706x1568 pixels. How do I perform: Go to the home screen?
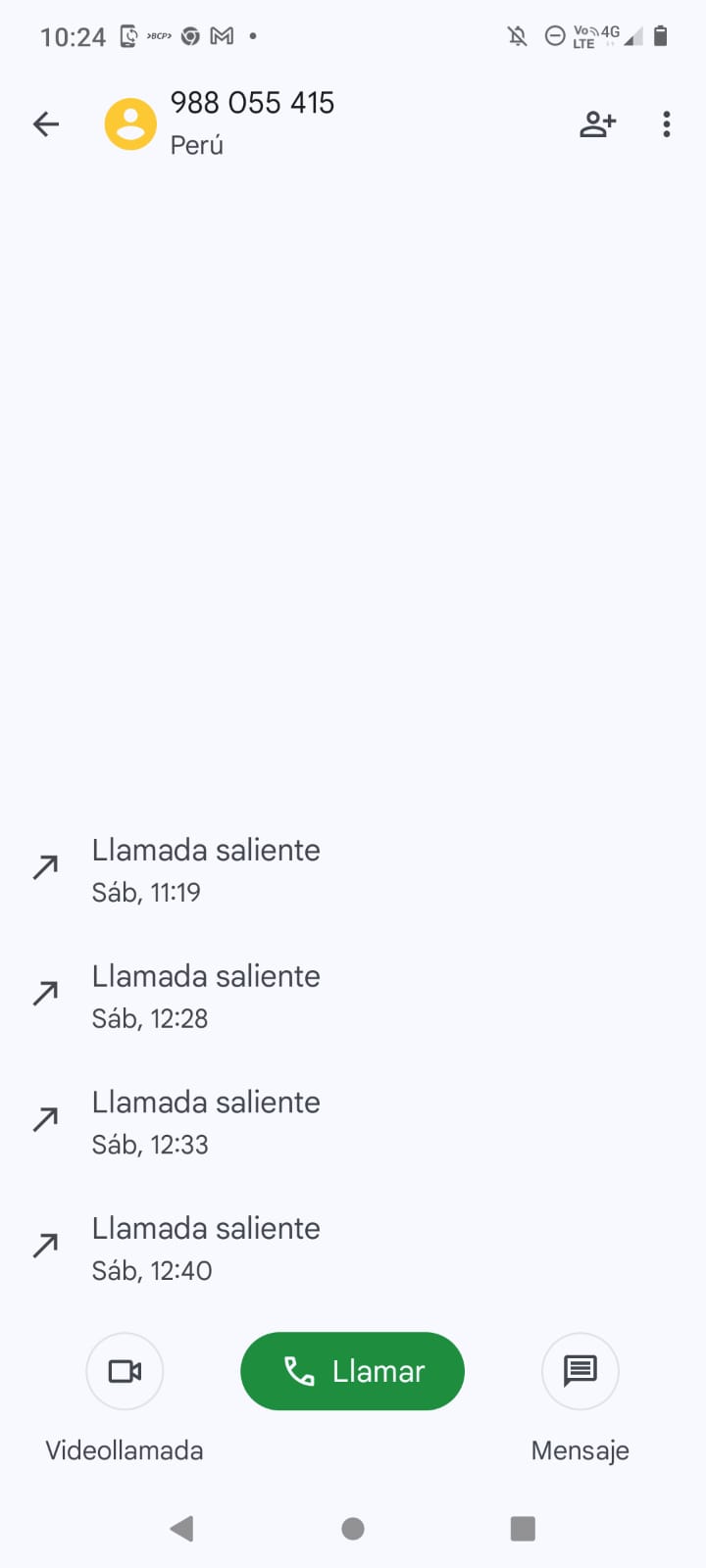point(353,1529)
